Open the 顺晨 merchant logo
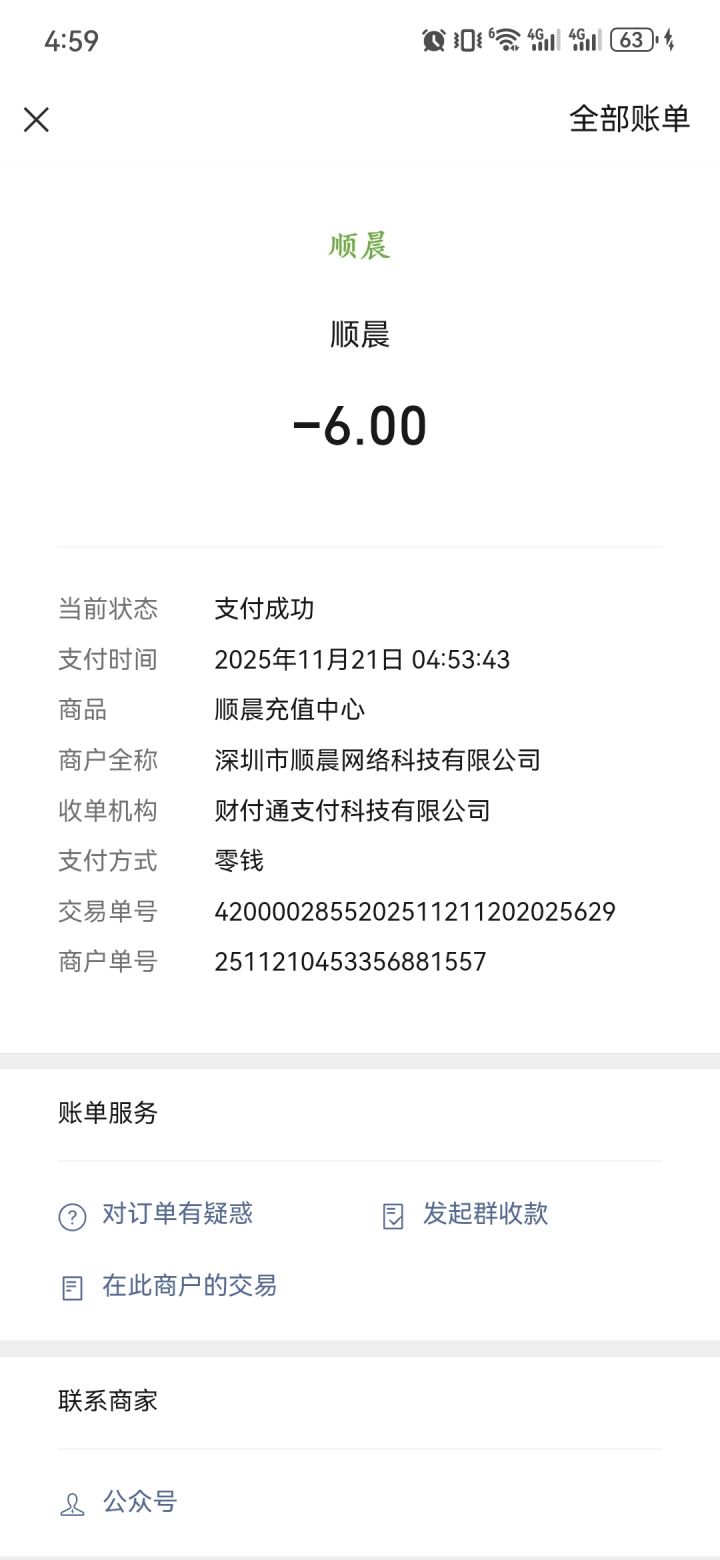This screenshot has height=1560, width=720. 359,245
